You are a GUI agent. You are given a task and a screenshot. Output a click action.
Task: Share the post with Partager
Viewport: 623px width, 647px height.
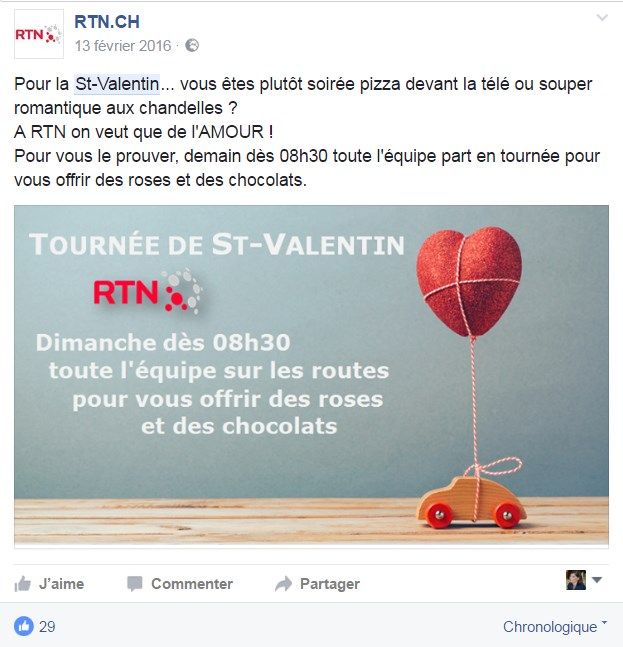point(317,584)
